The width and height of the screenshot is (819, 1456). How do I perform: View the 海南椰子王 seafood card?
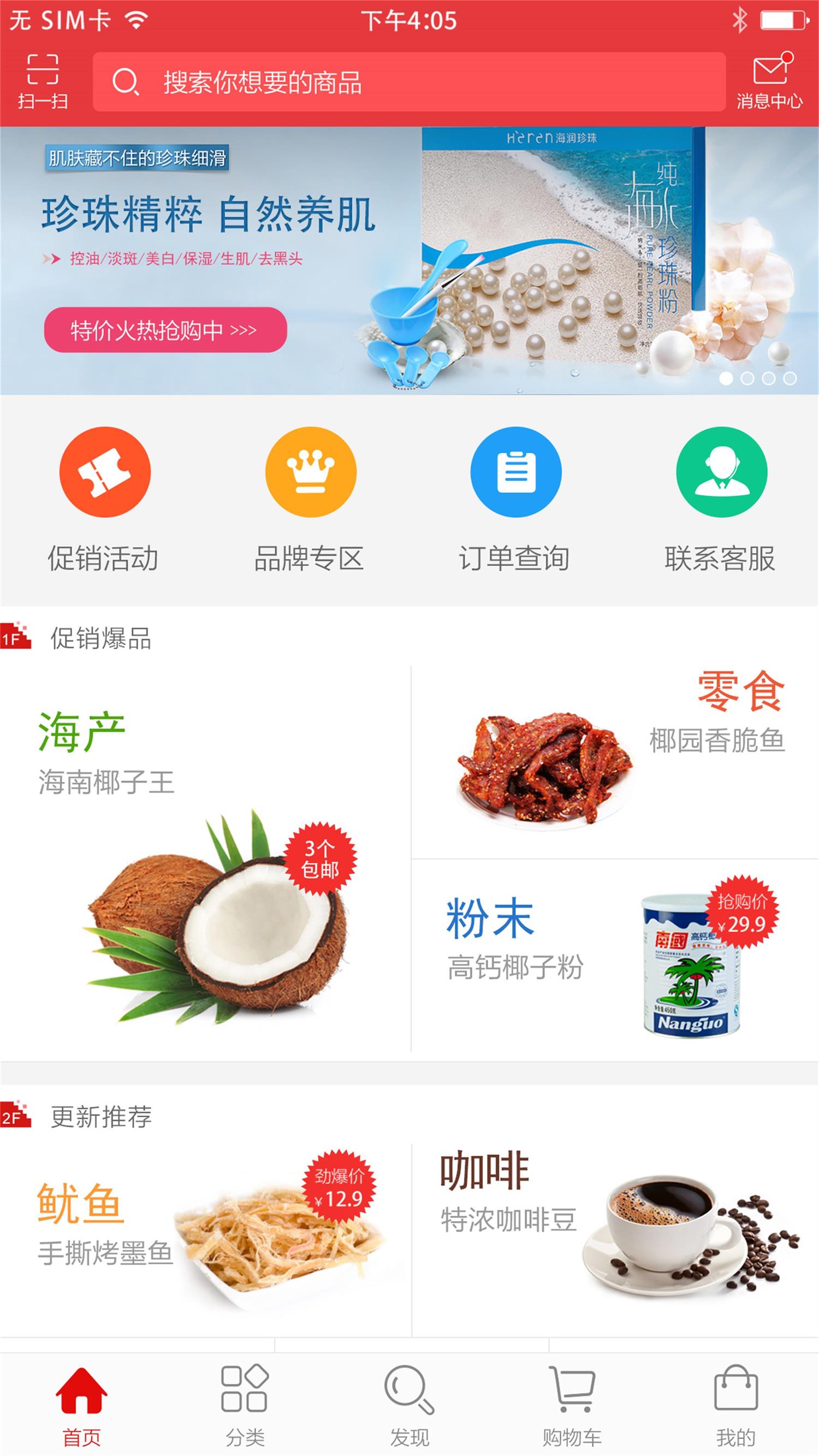[x=205, y=862]
